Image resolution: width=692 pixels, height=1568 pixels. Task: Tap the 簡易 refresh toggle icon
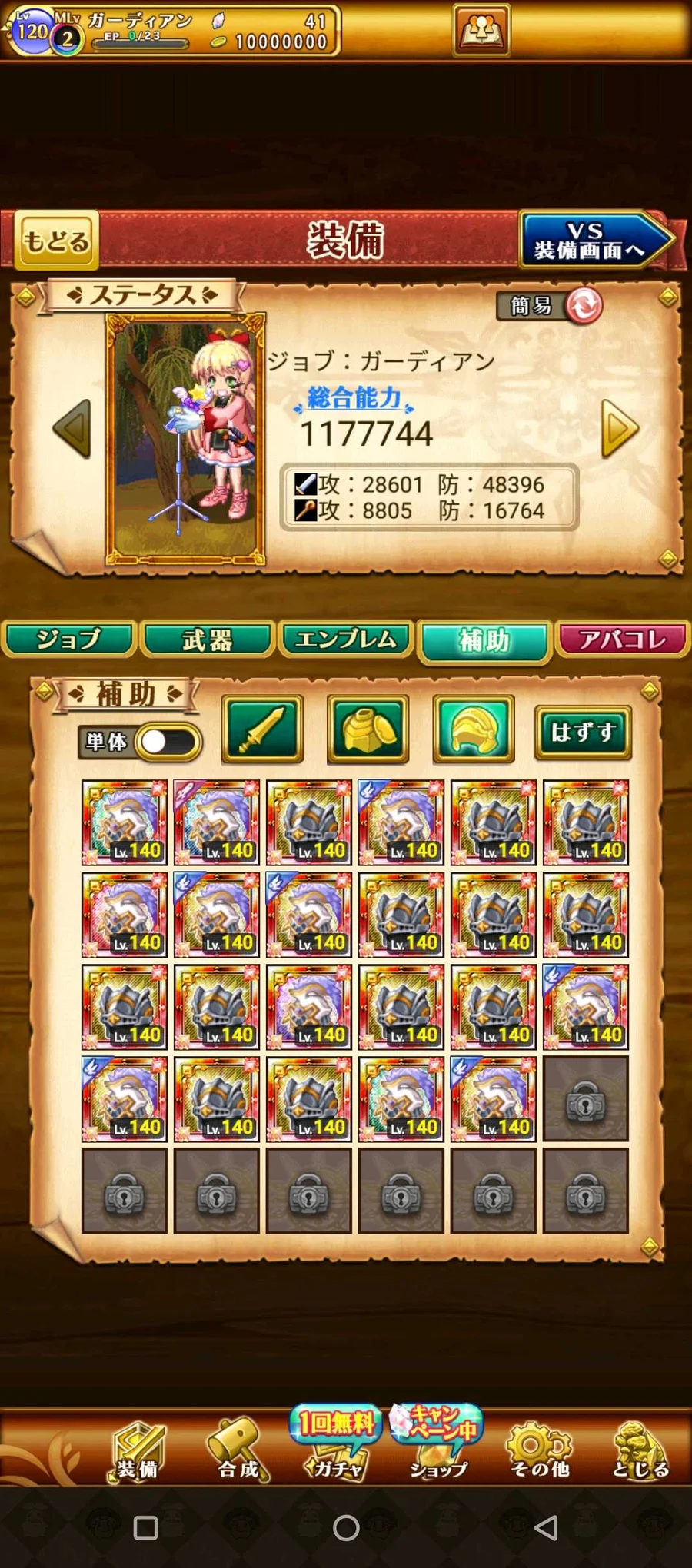[x=584, y=306]
